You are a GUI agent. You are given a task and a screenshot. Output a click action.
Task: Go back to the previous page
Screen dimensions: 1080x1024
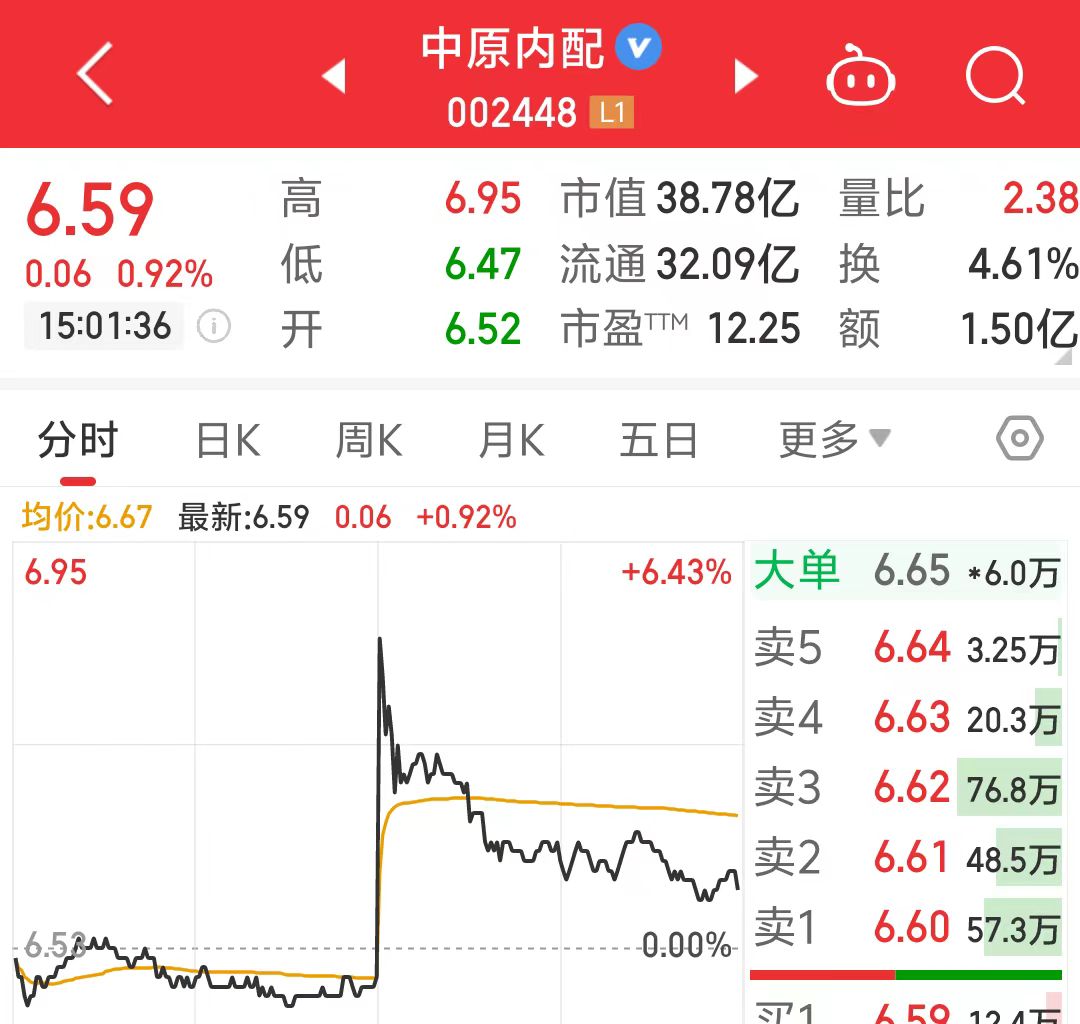[95, 74]
